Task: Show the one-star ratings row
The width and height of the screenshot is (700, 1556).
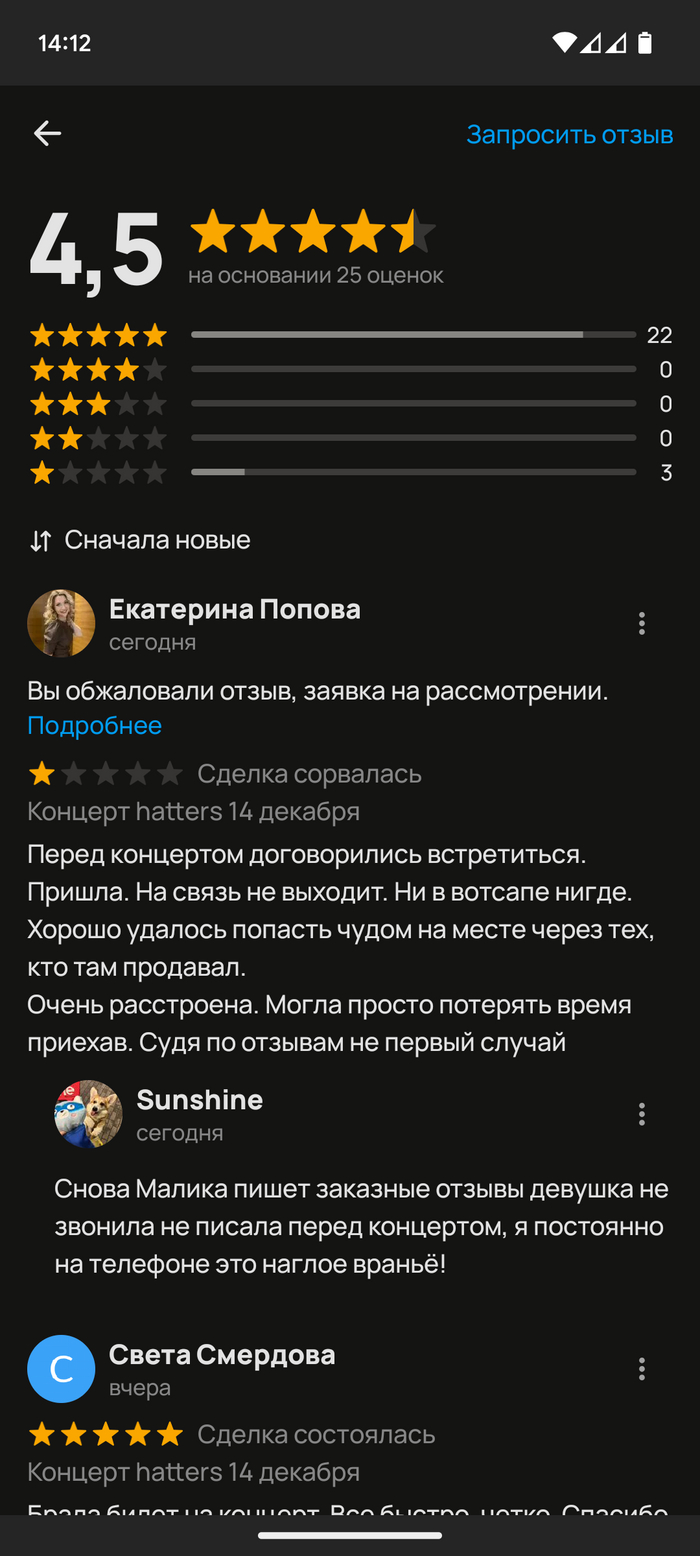Action: point(350,472)
